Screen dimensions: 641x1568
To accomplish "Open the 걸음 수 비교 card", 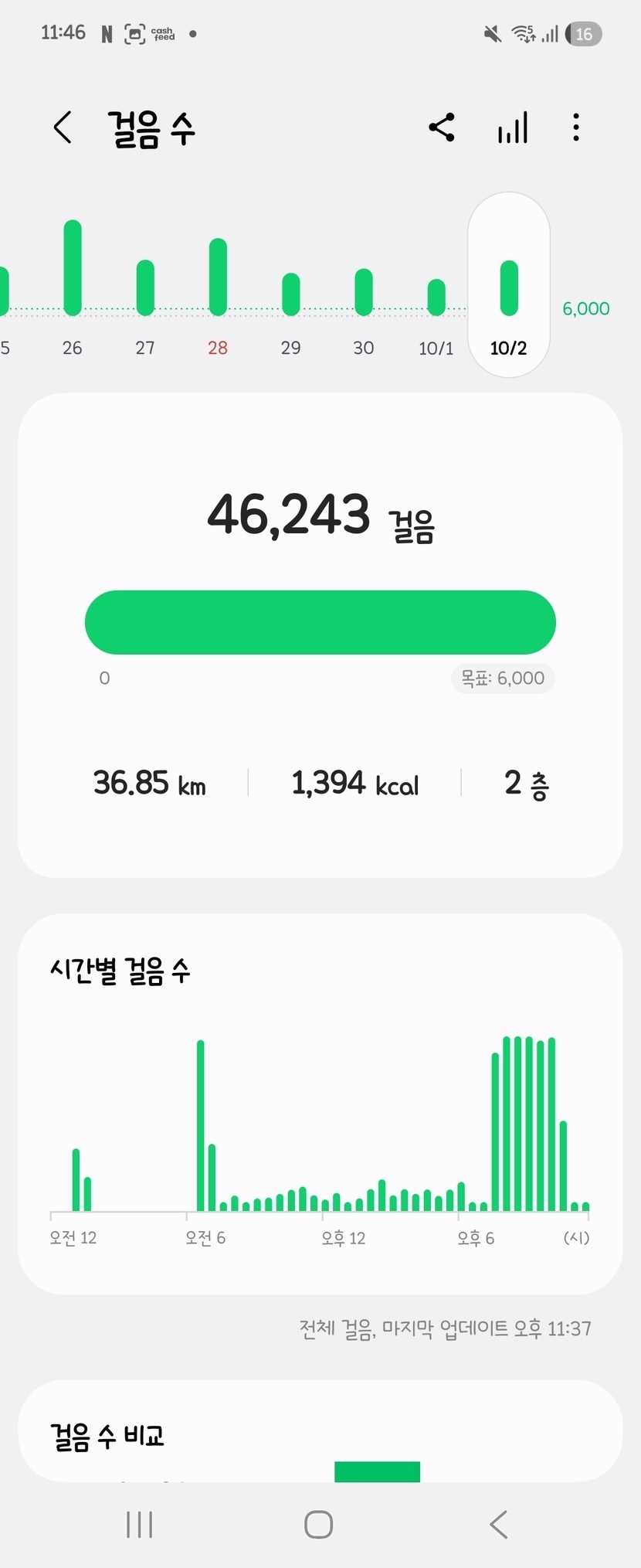I will click(320, 1434).
